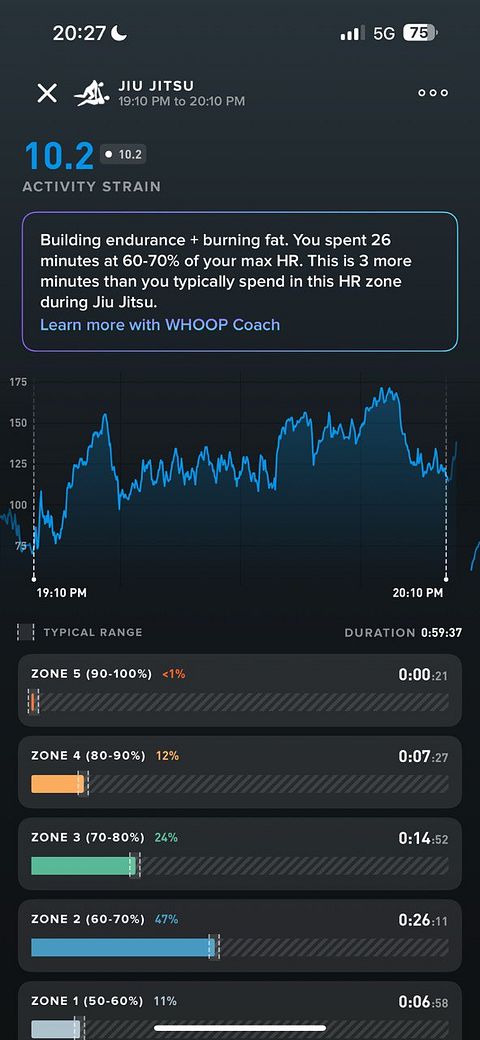This screenshot has height=1040, width=480.
Task: Close the Jiu Jitsu activity screen
Action: click(47, 94)
